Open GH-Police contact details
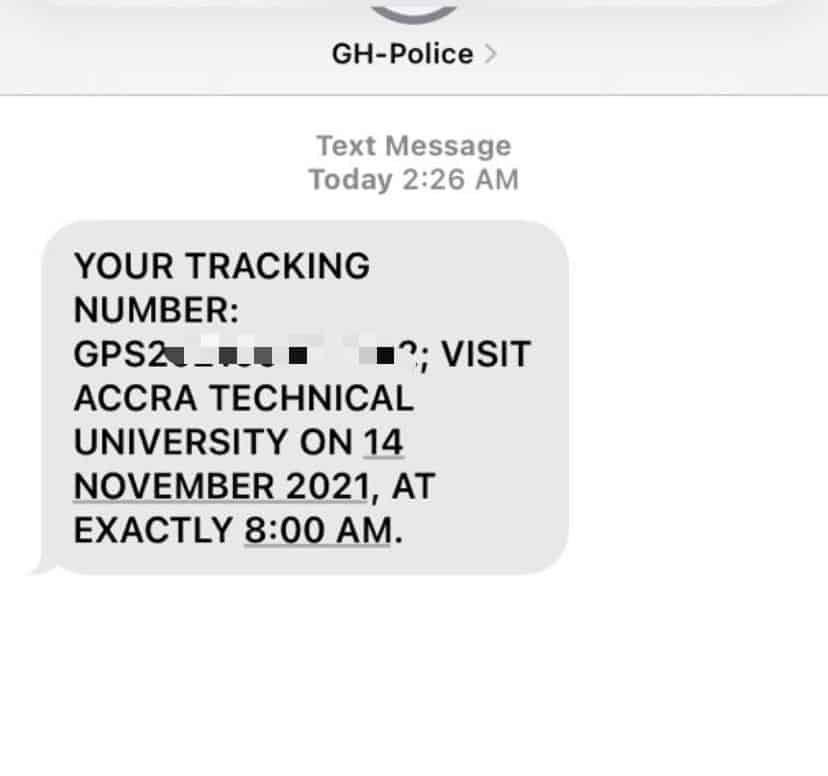The width and height of the screenshot is (828, 776). (413, 53)
